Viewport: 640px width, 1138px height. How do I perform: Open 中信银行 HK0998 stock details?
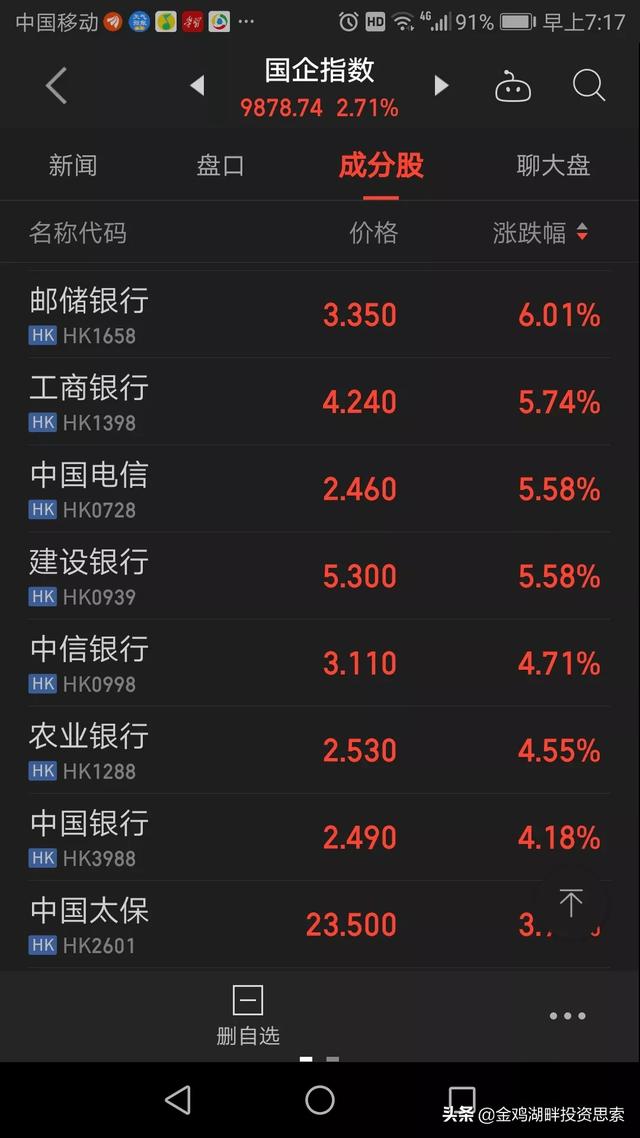(x=320, y=663)
